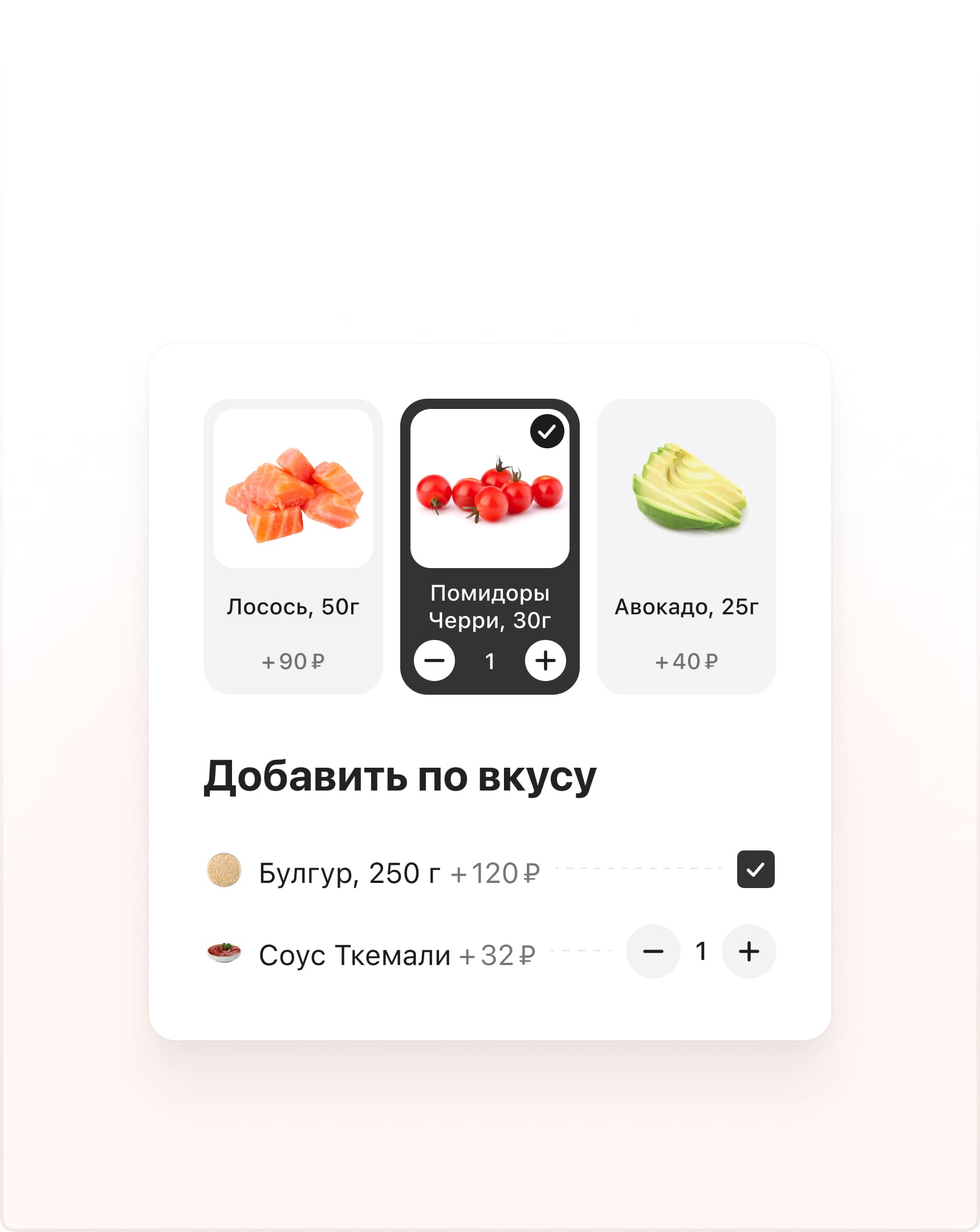Select the Лосось, 50г add-on card

[x=293, y=546]
